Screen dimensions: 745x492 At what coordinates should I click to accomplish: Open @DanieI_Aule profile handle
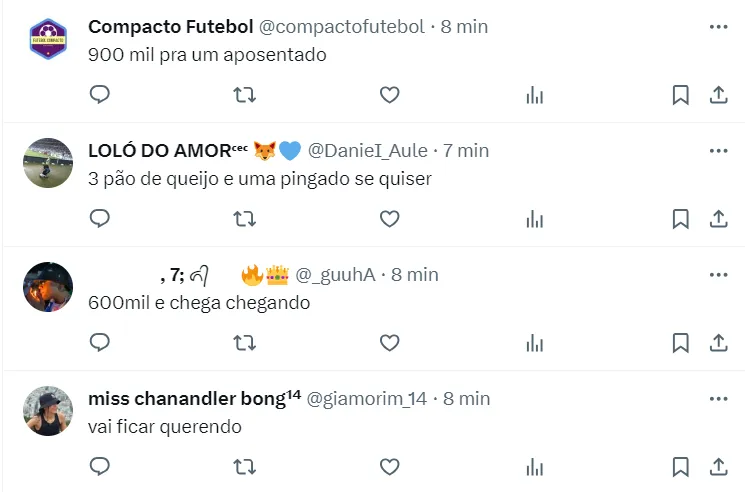[x=366, y=150]
